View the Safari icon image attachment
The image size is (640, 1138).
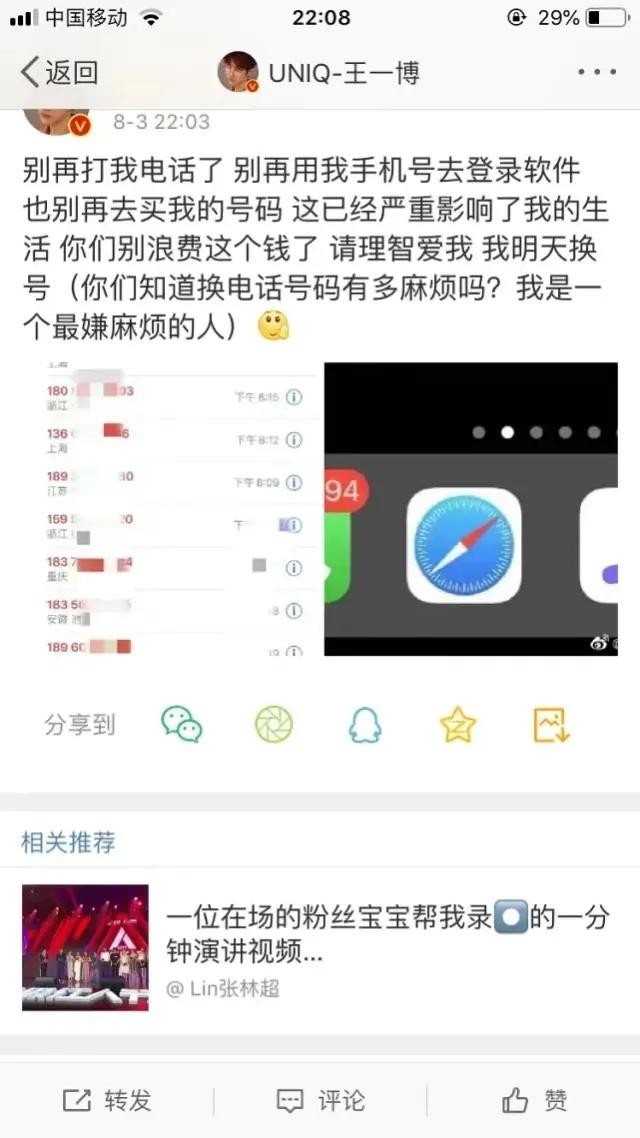click(471, 510)
